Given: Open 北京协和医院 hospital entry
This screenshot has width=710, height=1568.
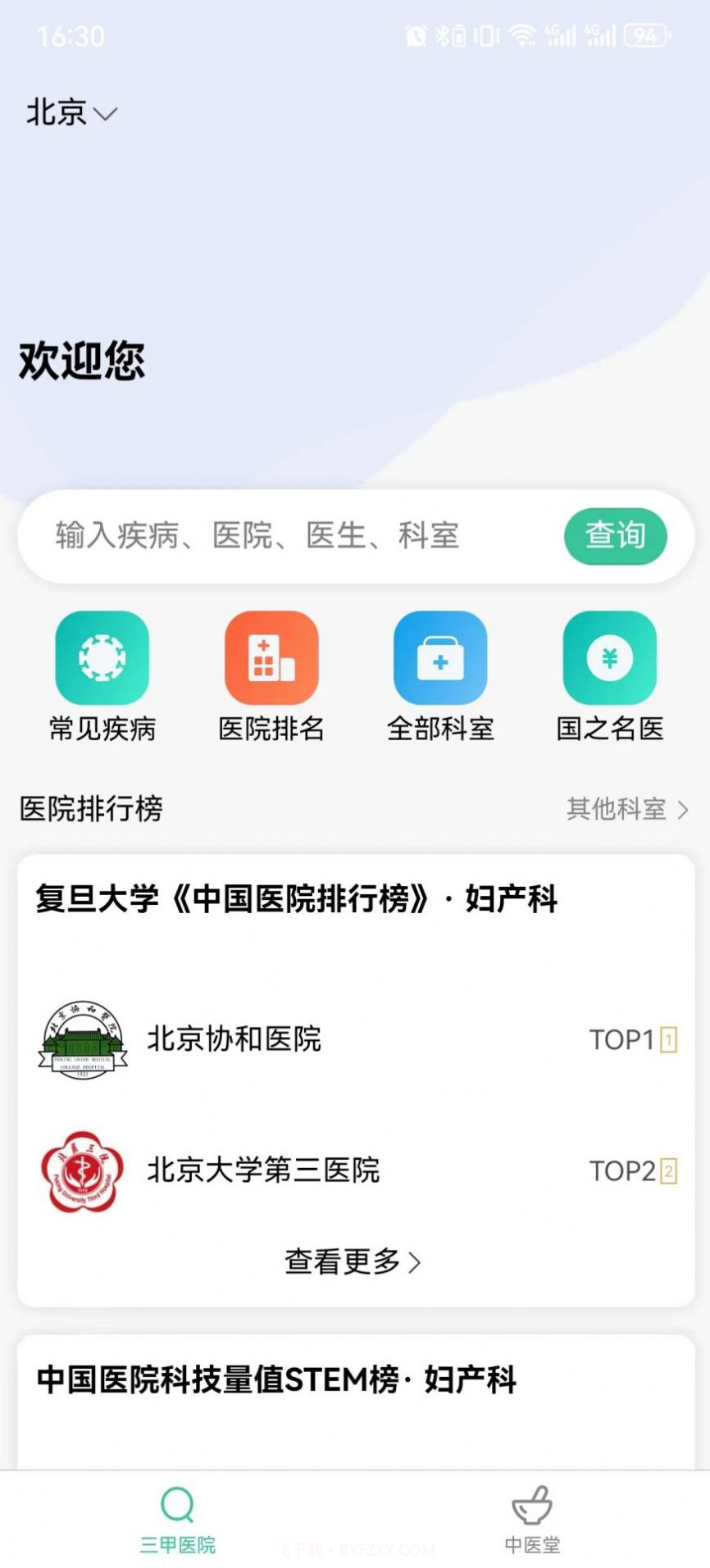Looking at the screenshot, I should coord(234,1039).
